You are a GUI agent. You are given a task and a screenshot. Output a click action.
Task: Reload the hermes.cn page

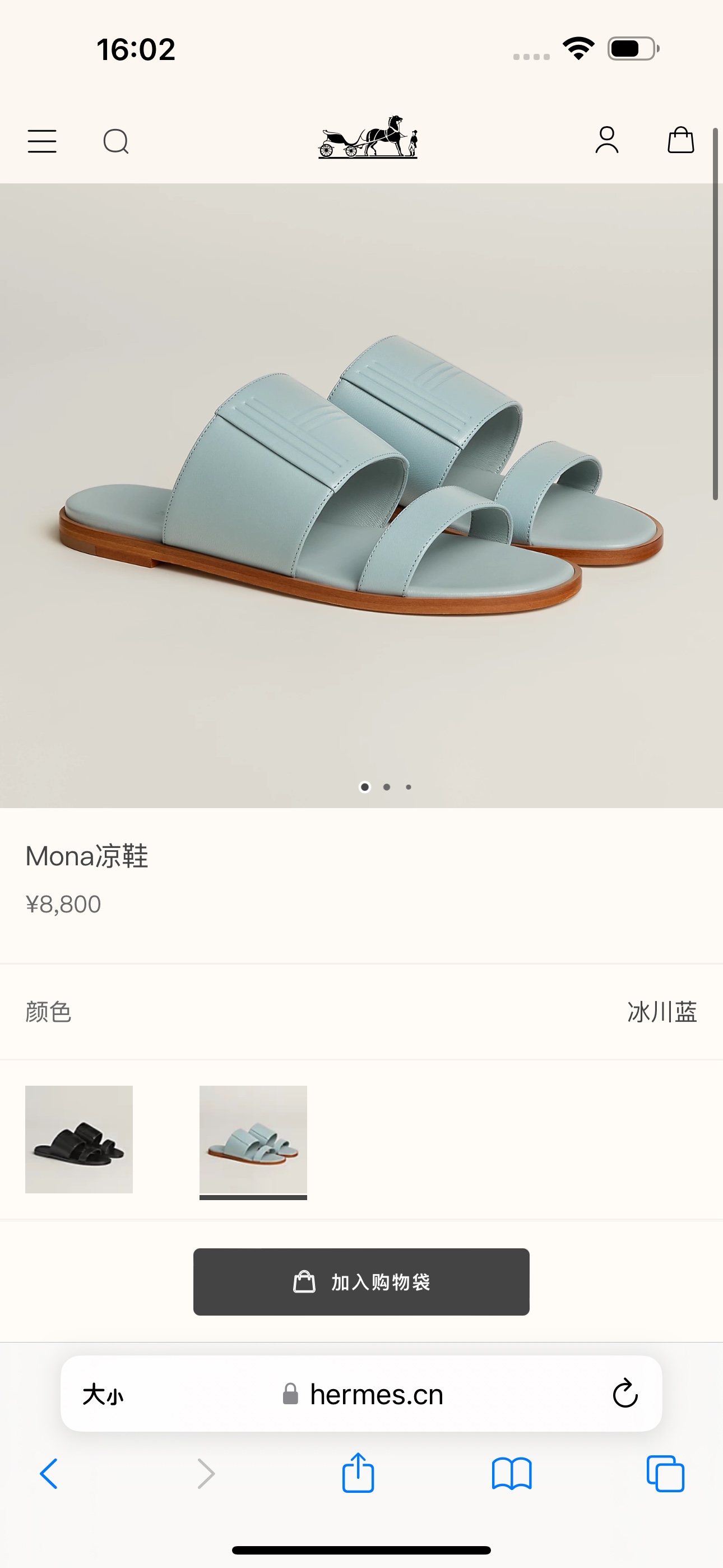[625, 1393]
